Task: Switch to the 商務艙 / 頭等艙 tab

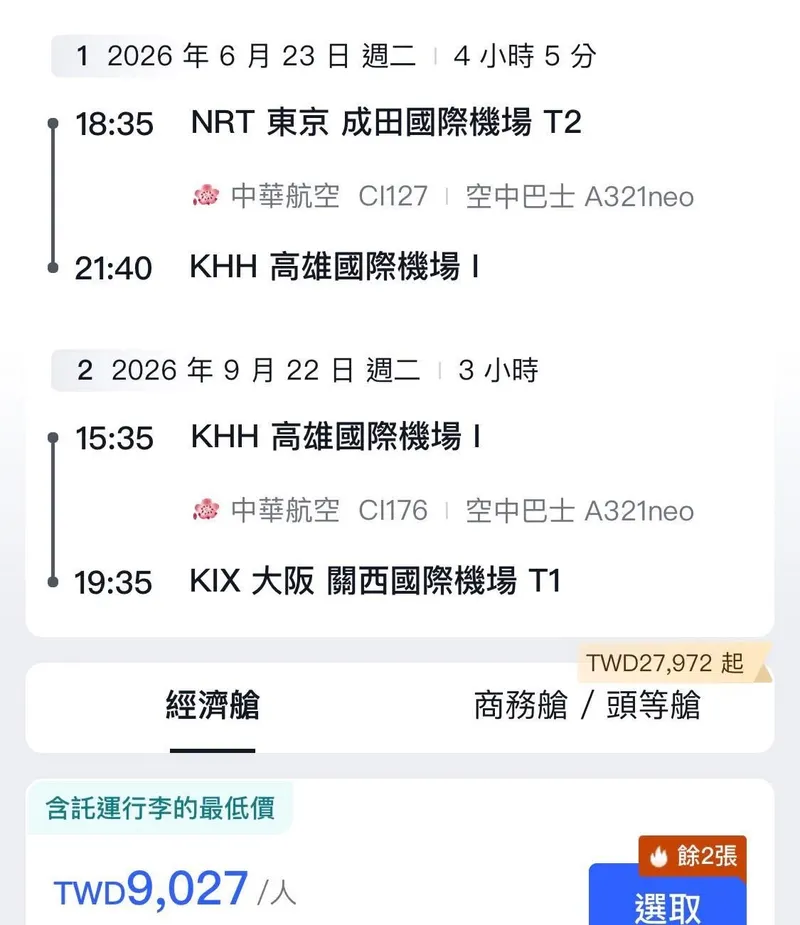Action: pos(587,707)
